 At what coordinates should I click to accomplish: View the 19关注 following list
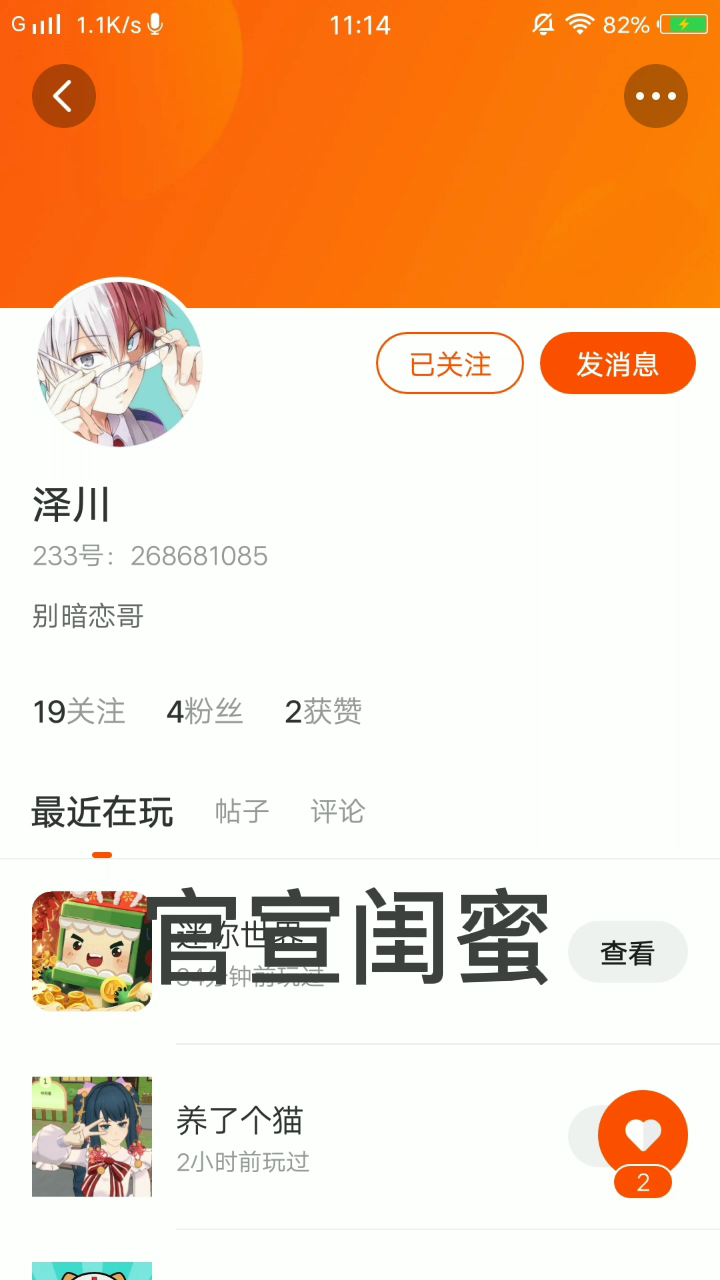[x=79, y=712]
